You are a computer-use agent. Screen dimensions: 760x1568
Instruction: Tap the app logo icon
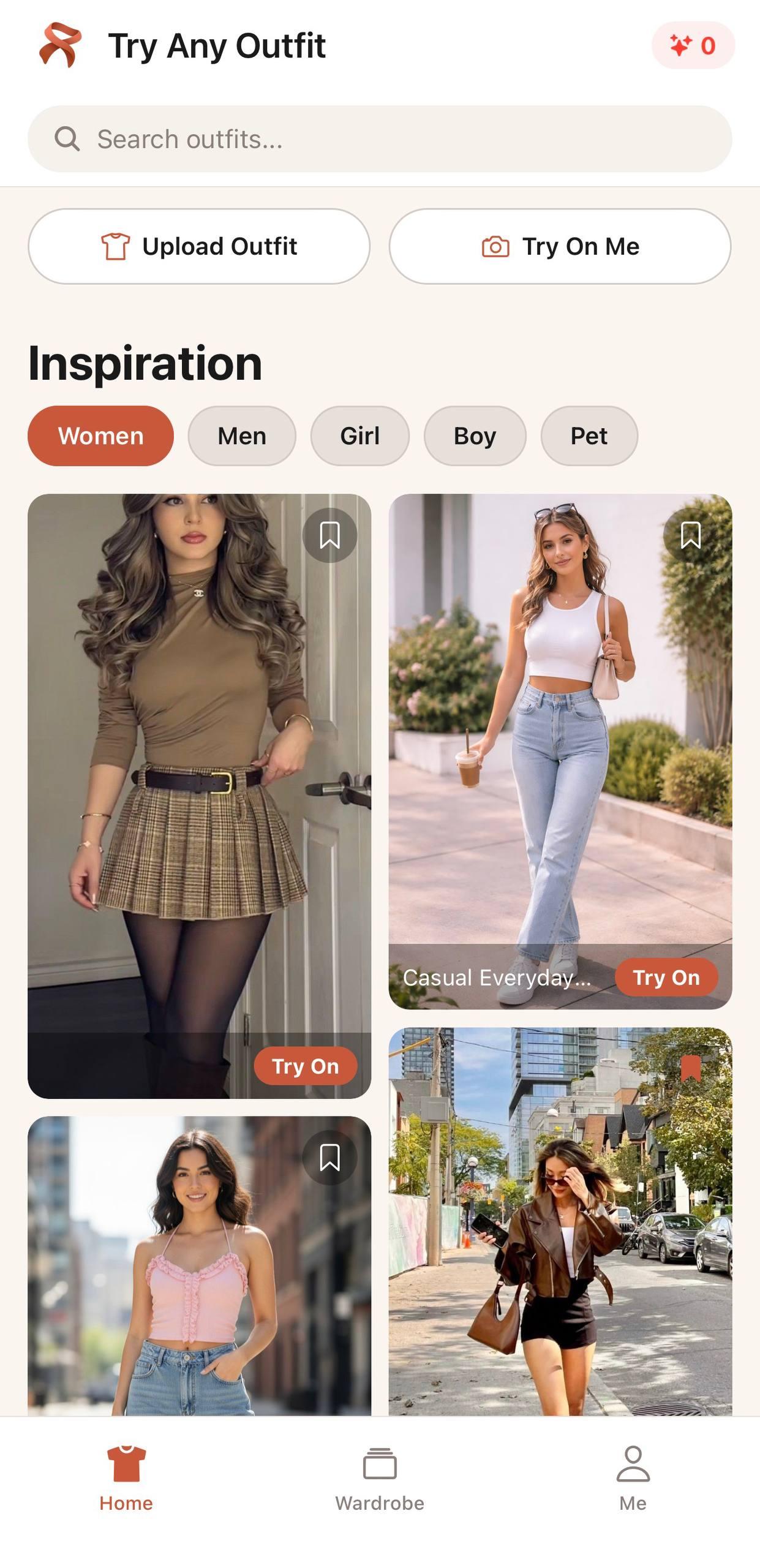coord(61,45)
